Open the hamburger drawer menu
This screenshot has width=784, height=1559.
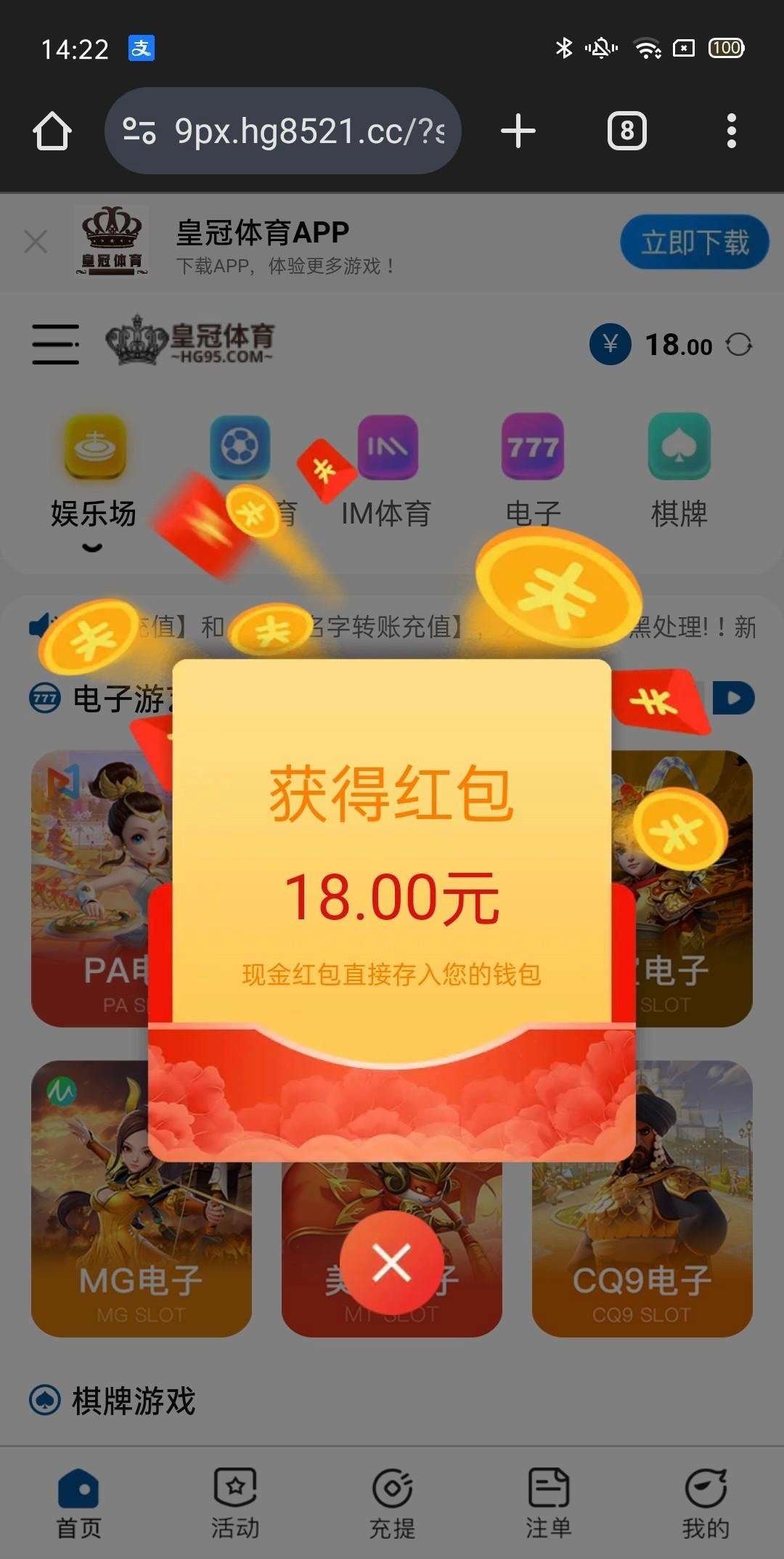[x=55, y=344]
